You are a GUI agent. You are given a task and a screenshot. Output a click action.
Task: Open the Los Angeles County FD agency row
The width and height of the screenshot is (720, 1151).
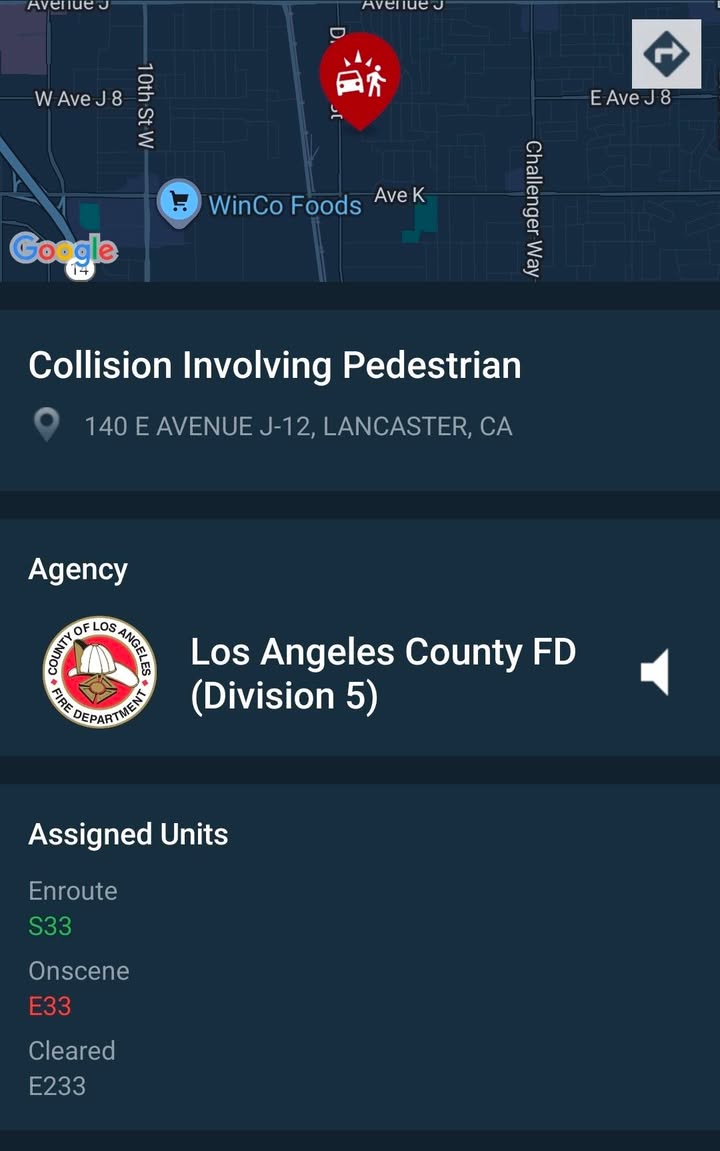point(360,672)
